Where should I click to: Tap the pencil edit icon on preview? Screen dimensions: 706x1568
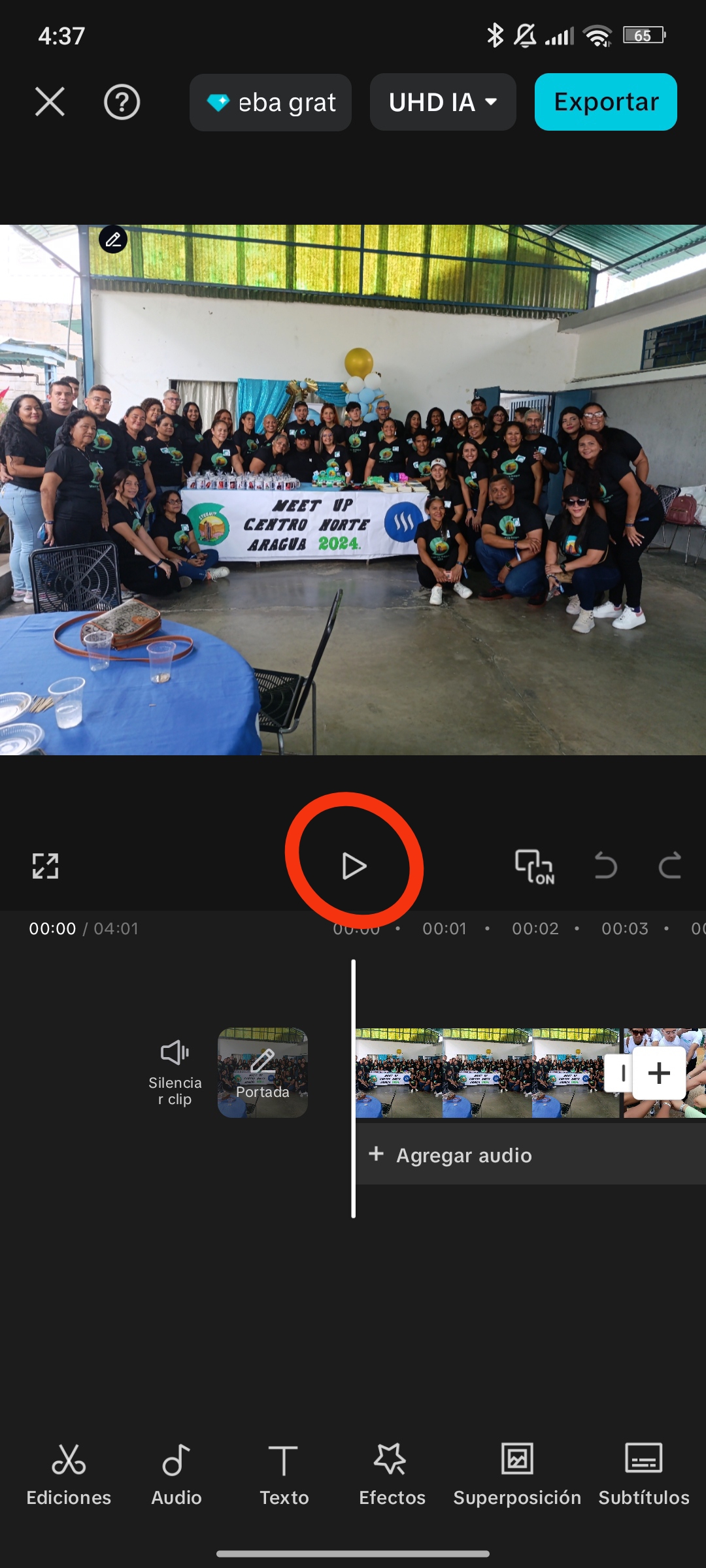coord(113,240)
